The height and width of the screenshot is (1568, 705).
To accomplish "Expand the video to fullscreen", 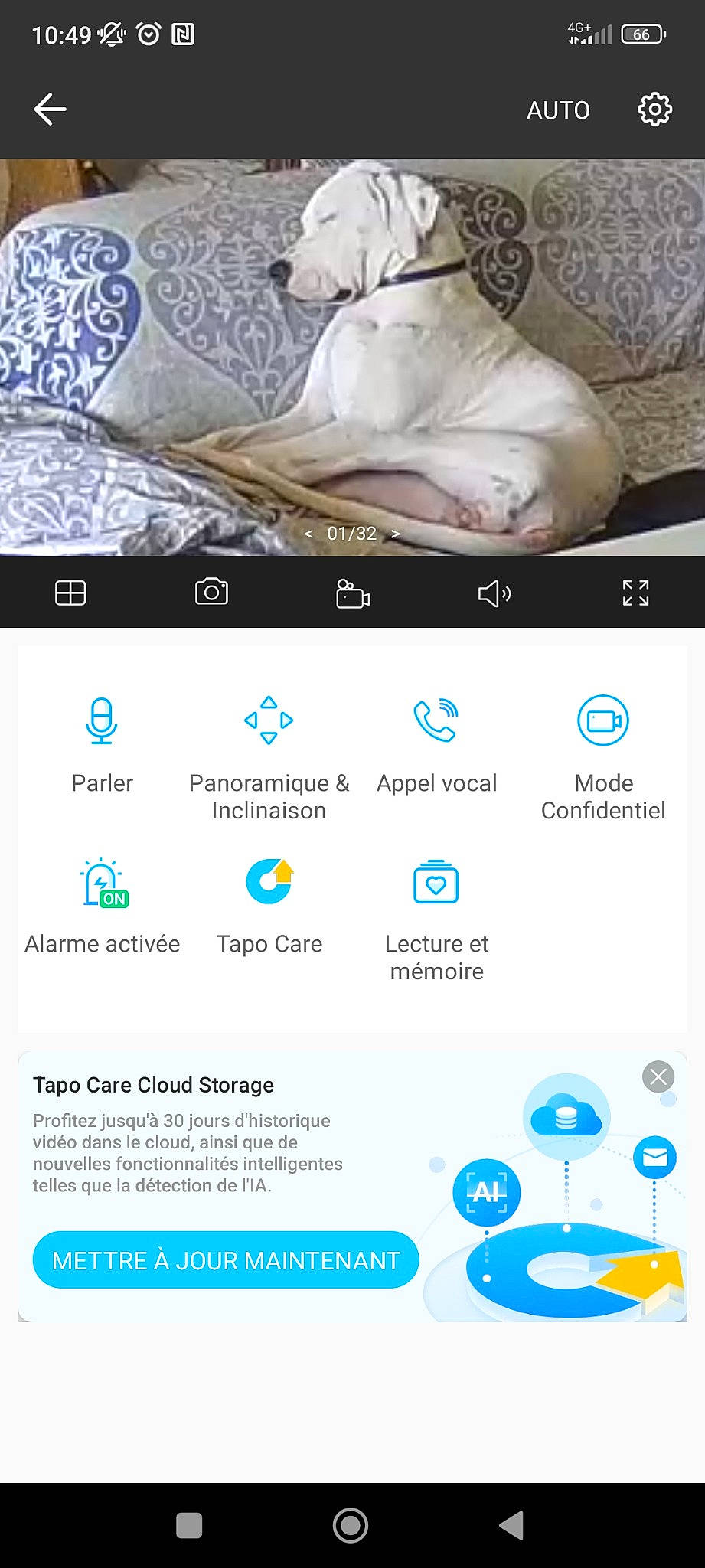I will click(635, 593).
